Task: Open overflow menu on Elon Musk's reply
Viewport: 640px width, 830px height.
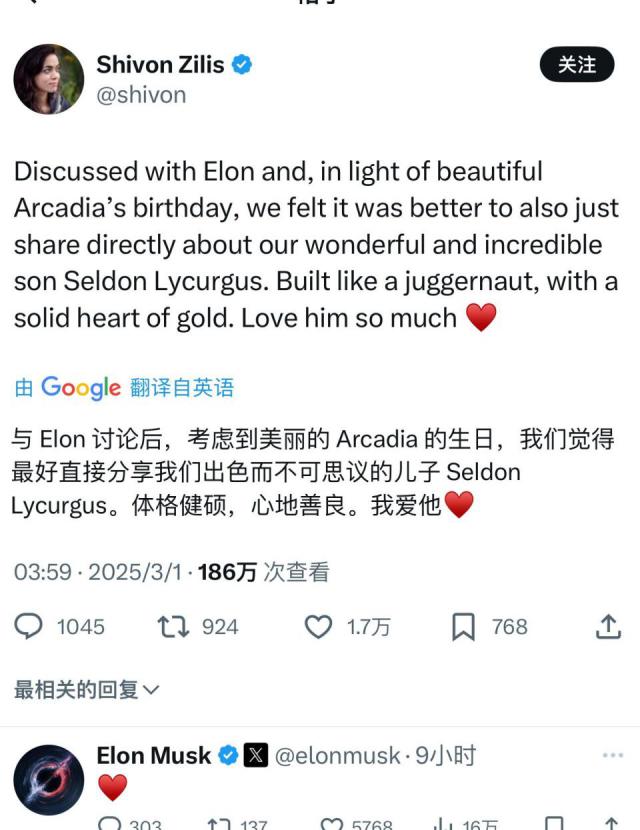Action: (x=612, y=755)
